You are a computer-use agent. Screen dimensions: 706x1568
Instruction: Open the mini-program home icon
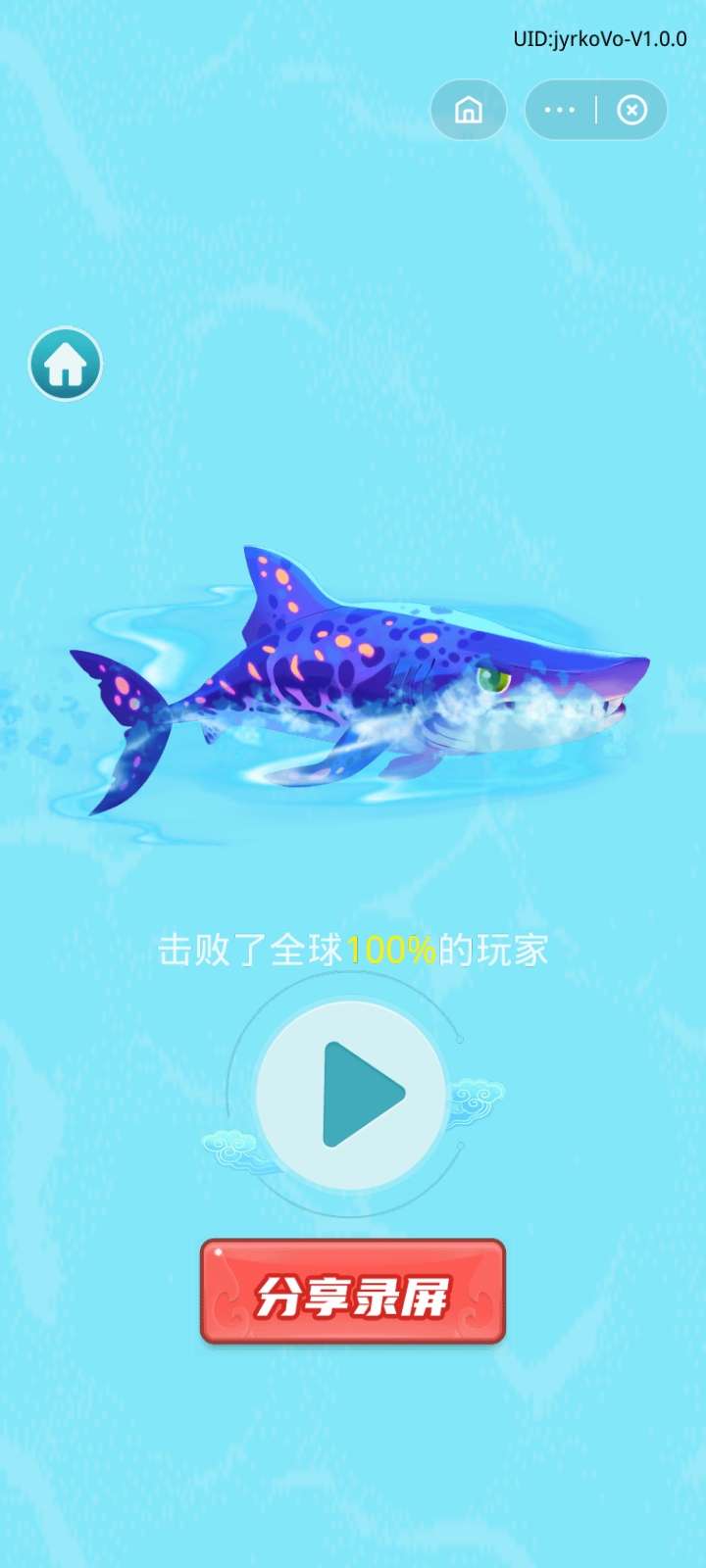pyautogui.click(x=469, y=110)
